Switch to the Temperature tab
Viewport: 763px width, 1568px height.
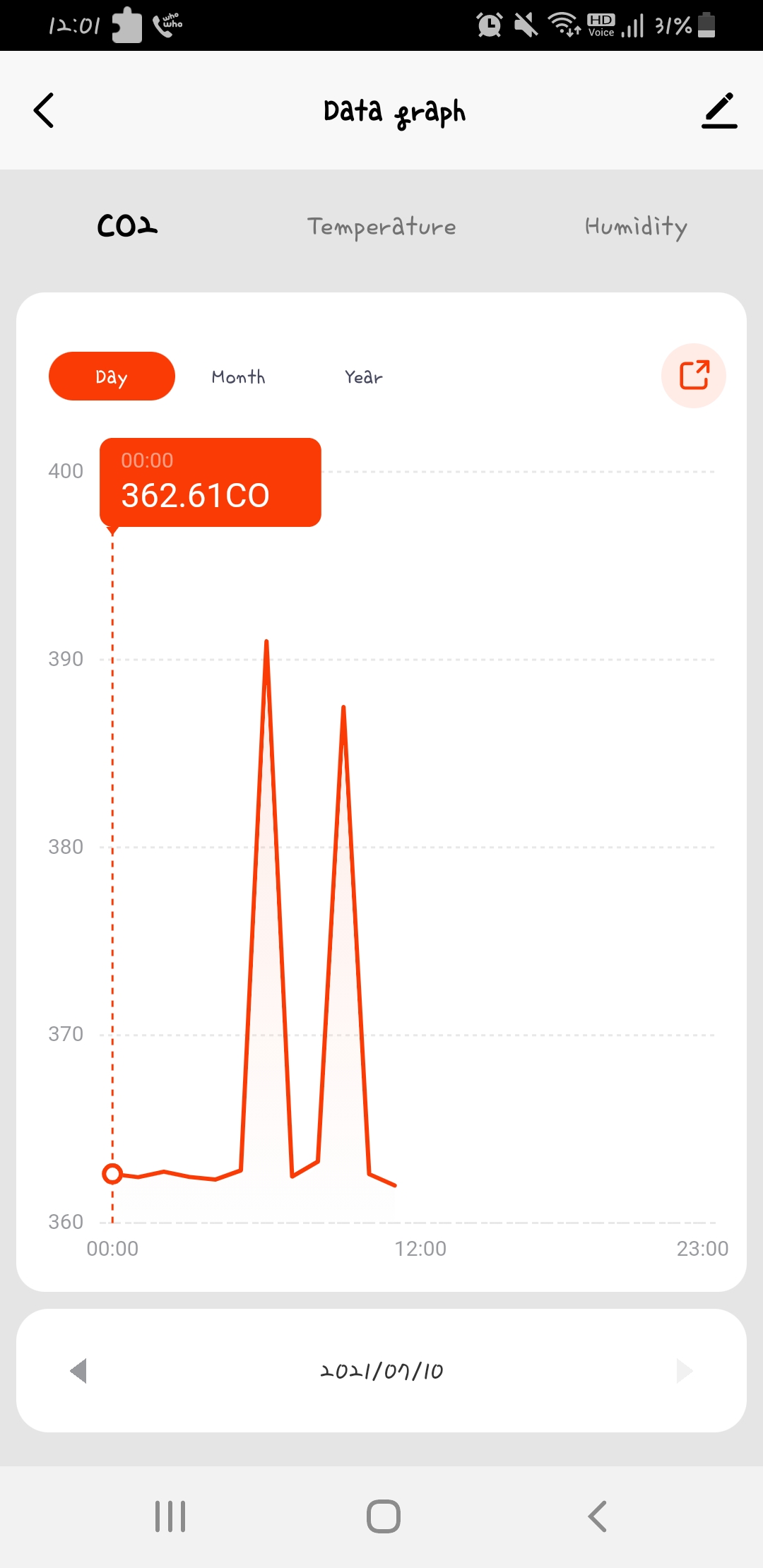381,227
